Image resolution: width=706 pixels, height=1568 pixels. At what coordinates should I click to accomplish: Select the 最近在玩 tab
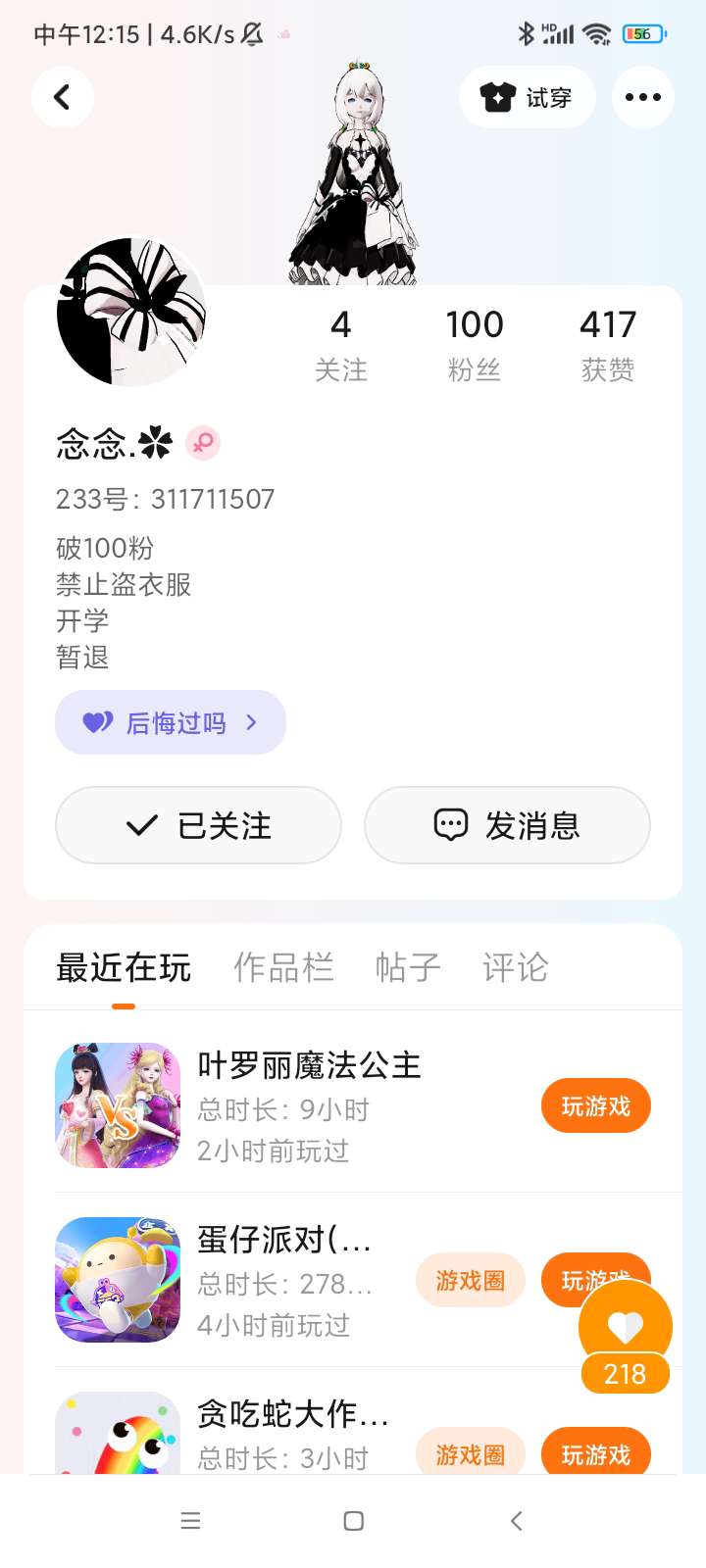(124, 967)
